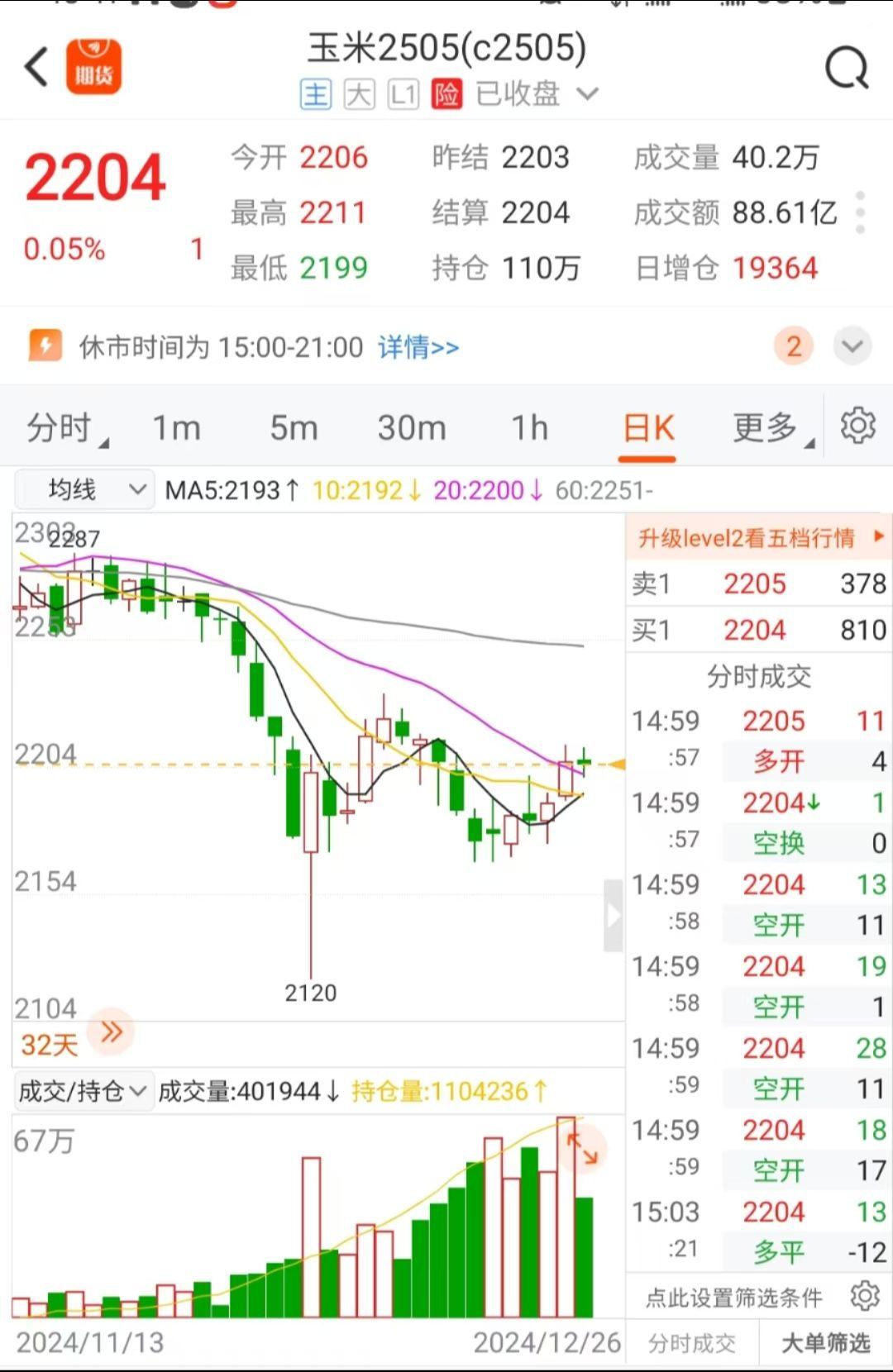Image resolution: width=893 pixels, height=1372 pixels.
Task: Tap the blue 主 main-contract badge
Action: pyautogui.click(x=315, y=94)
